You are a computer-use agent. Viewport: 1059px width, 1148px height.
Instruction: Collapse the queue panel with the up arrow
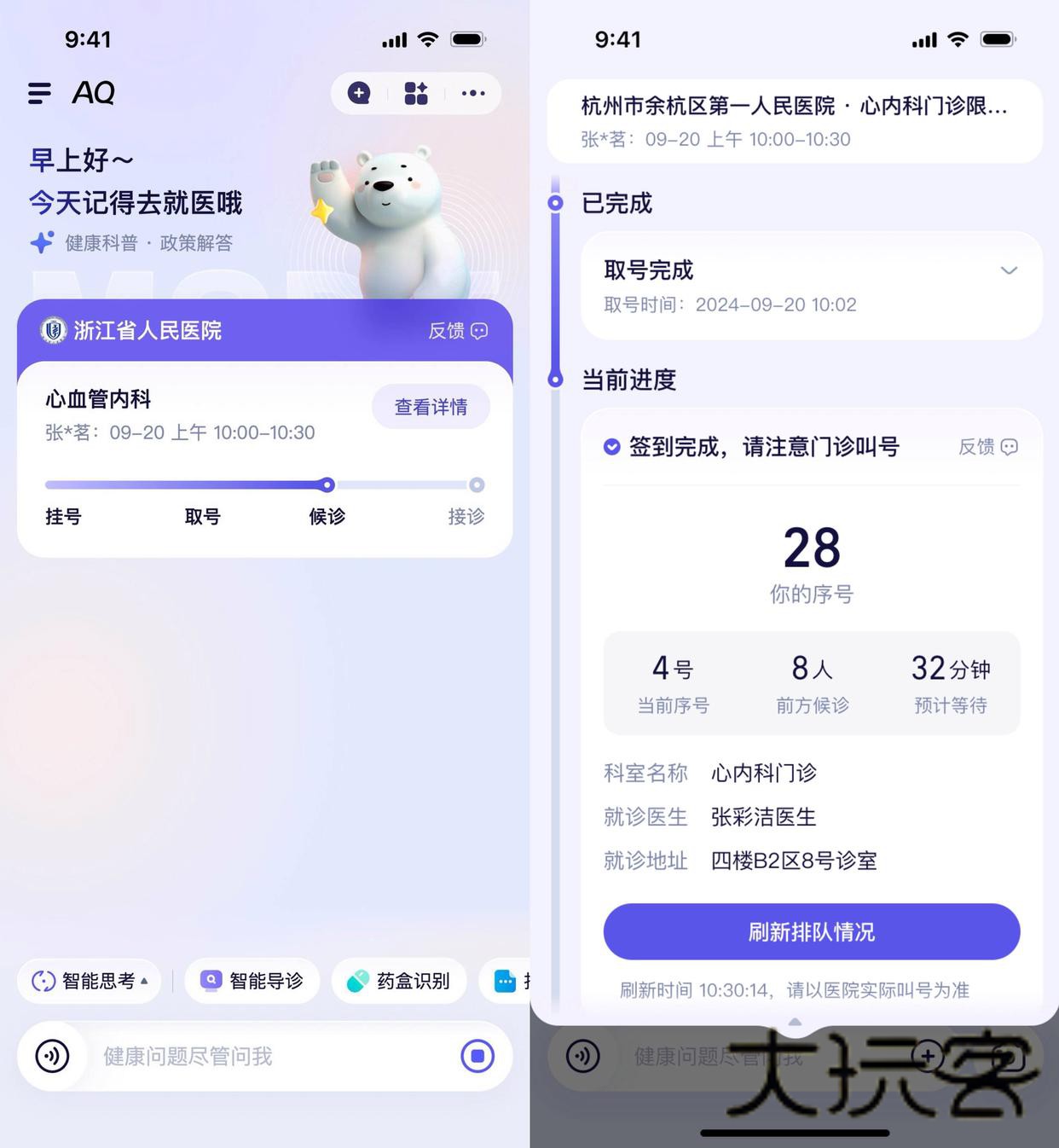click(x=795, y=1022)
